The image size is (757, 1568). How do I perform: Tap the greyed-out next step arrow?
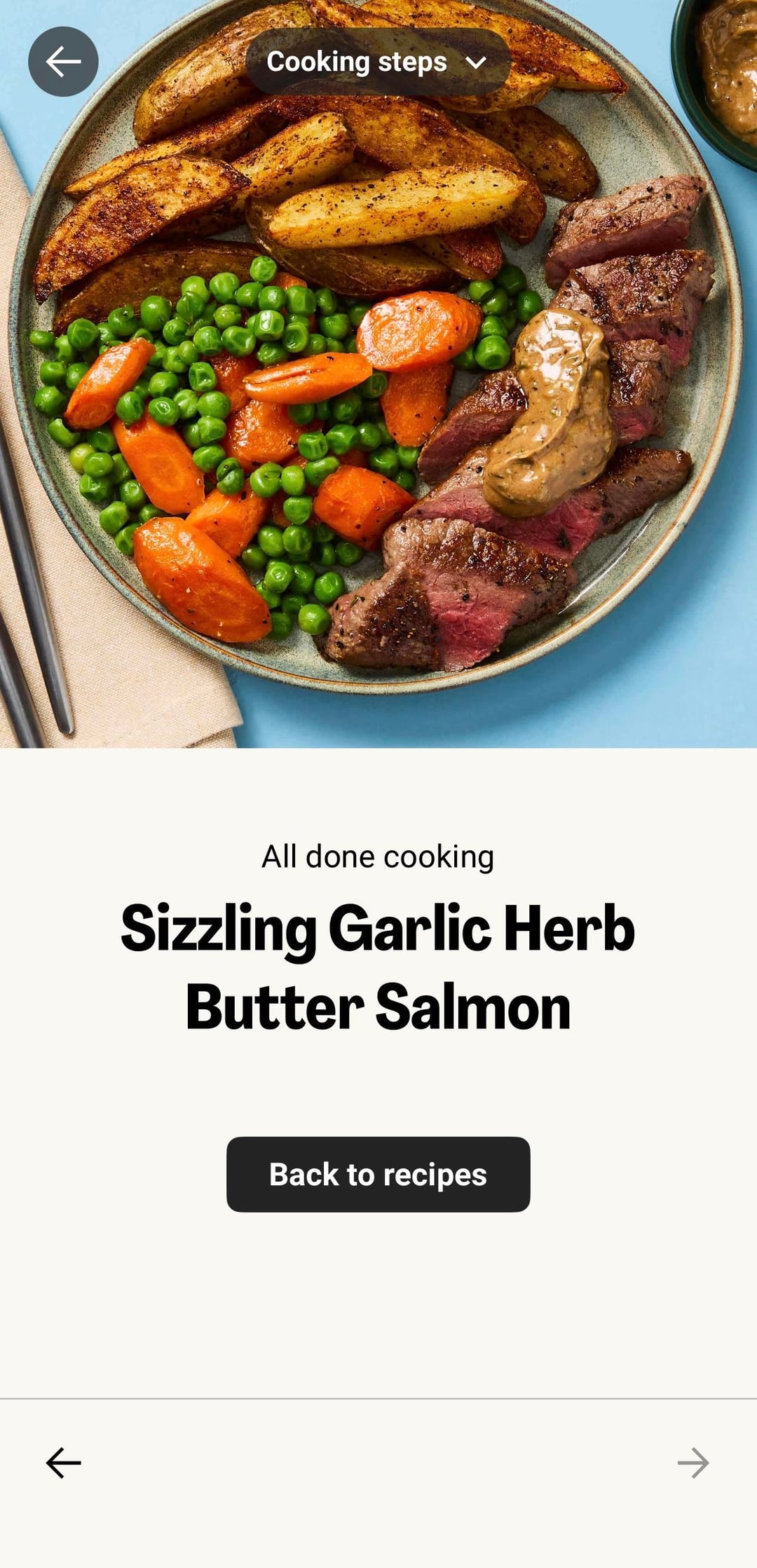[x=693, y=1463]
